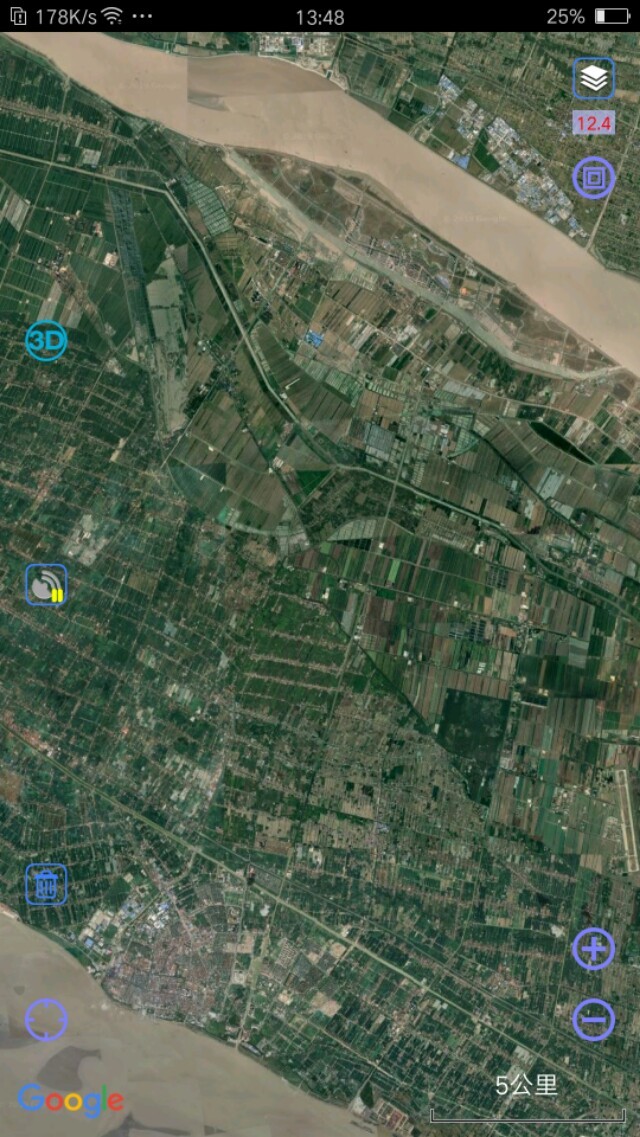Center map on my current location
Image resolution: width=640 pixels, height=1137 pixels.
coord(46,1020)
